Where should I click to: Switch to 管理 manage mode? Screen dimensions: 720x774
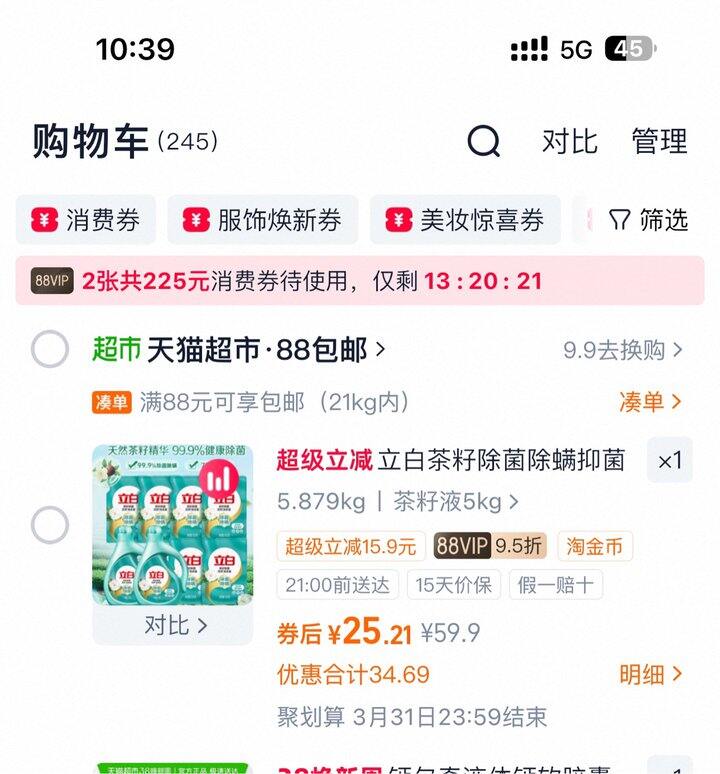coord(658,142)
